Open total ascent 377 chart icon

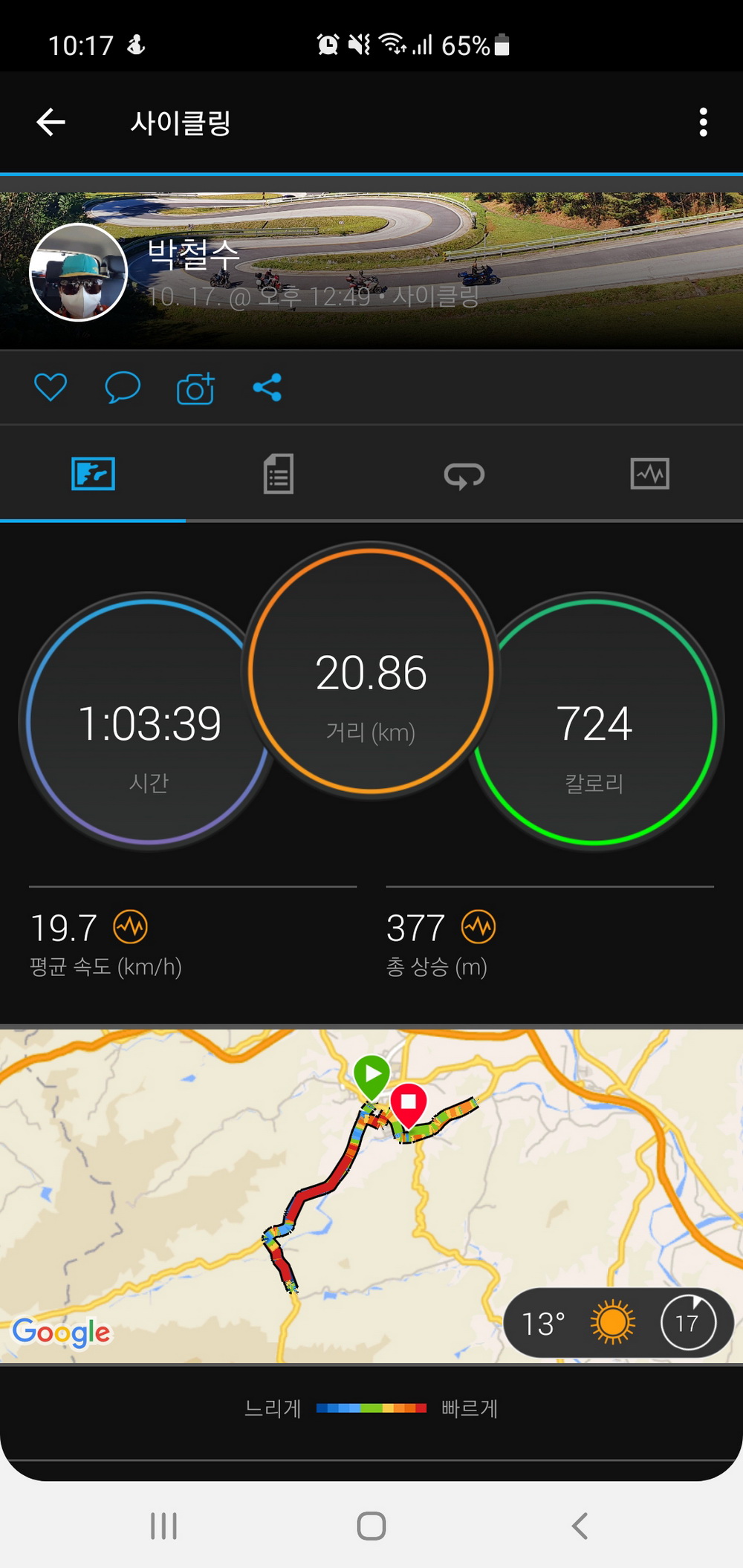click(x=478, y=926)
